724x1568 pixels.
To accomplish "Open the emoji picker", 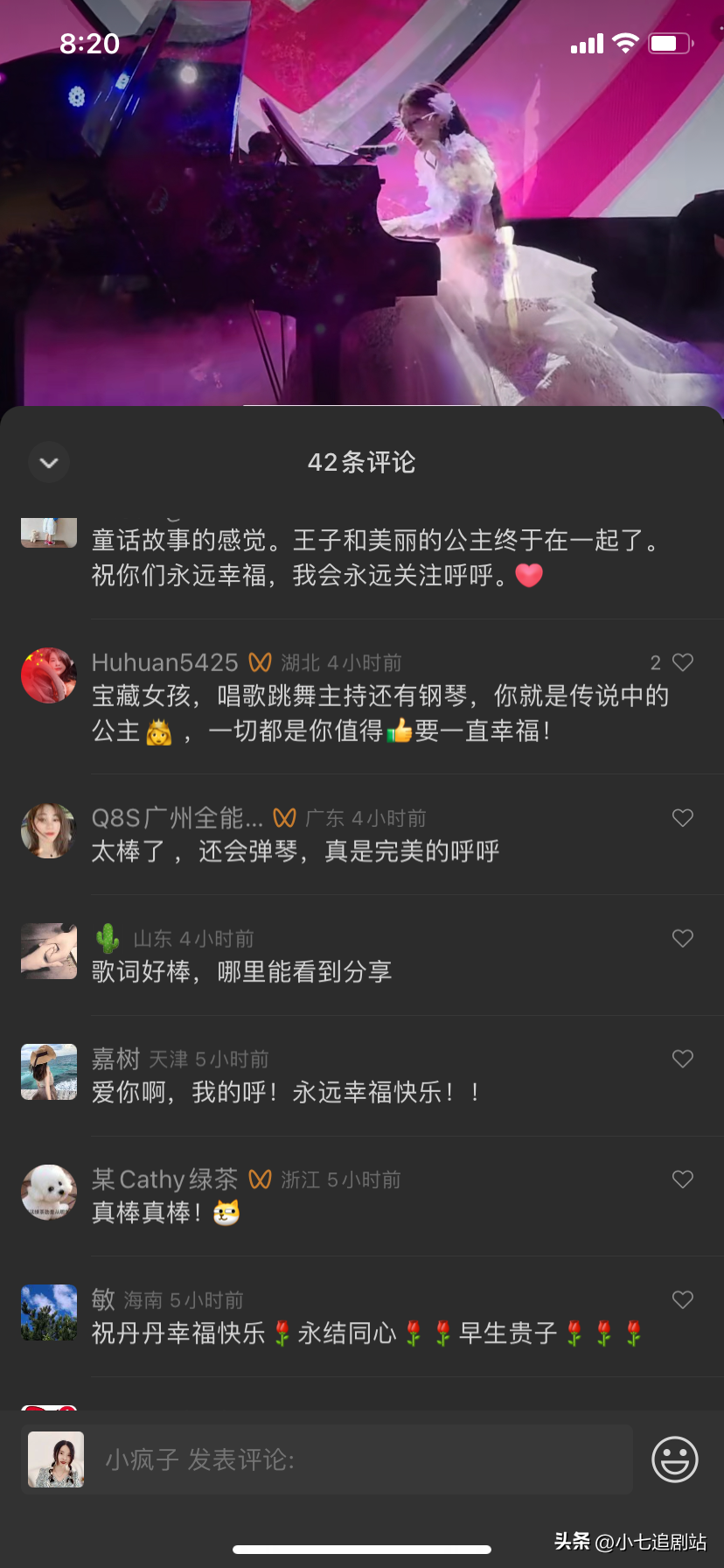I will coord(675,1459).
